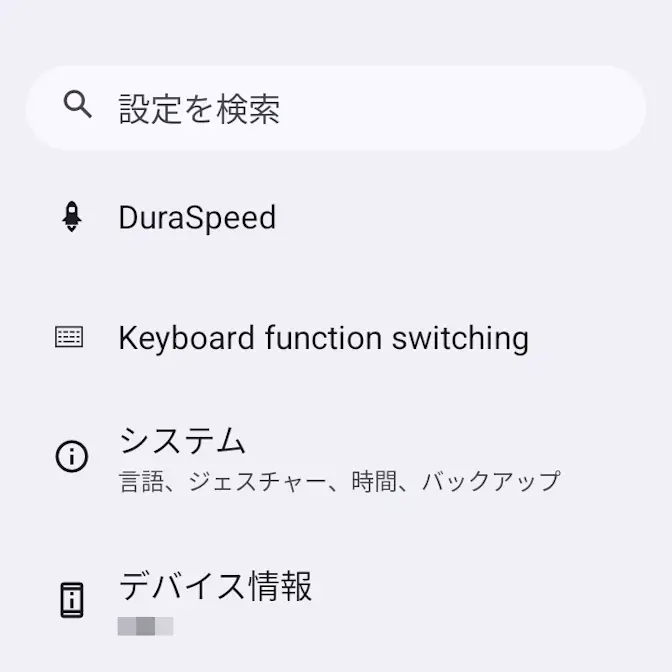Open システム settings

[x=336, y=458]
